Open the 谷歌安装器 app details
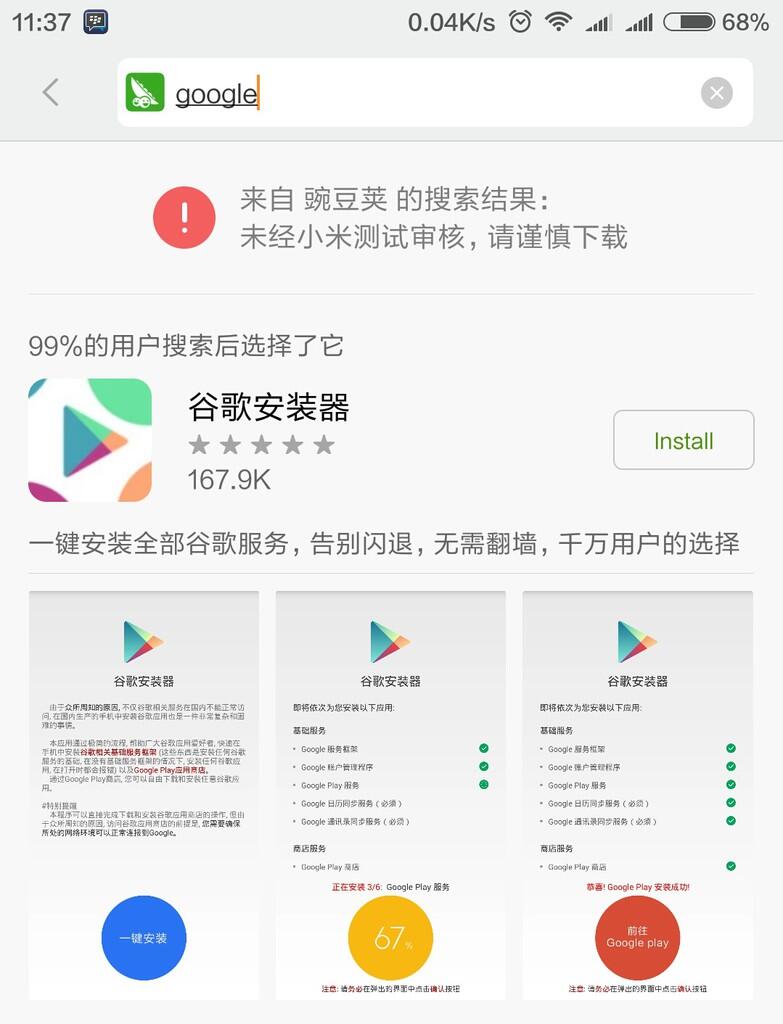The width and height of the screenshot is (783, 1024). (x=269, y=408)
